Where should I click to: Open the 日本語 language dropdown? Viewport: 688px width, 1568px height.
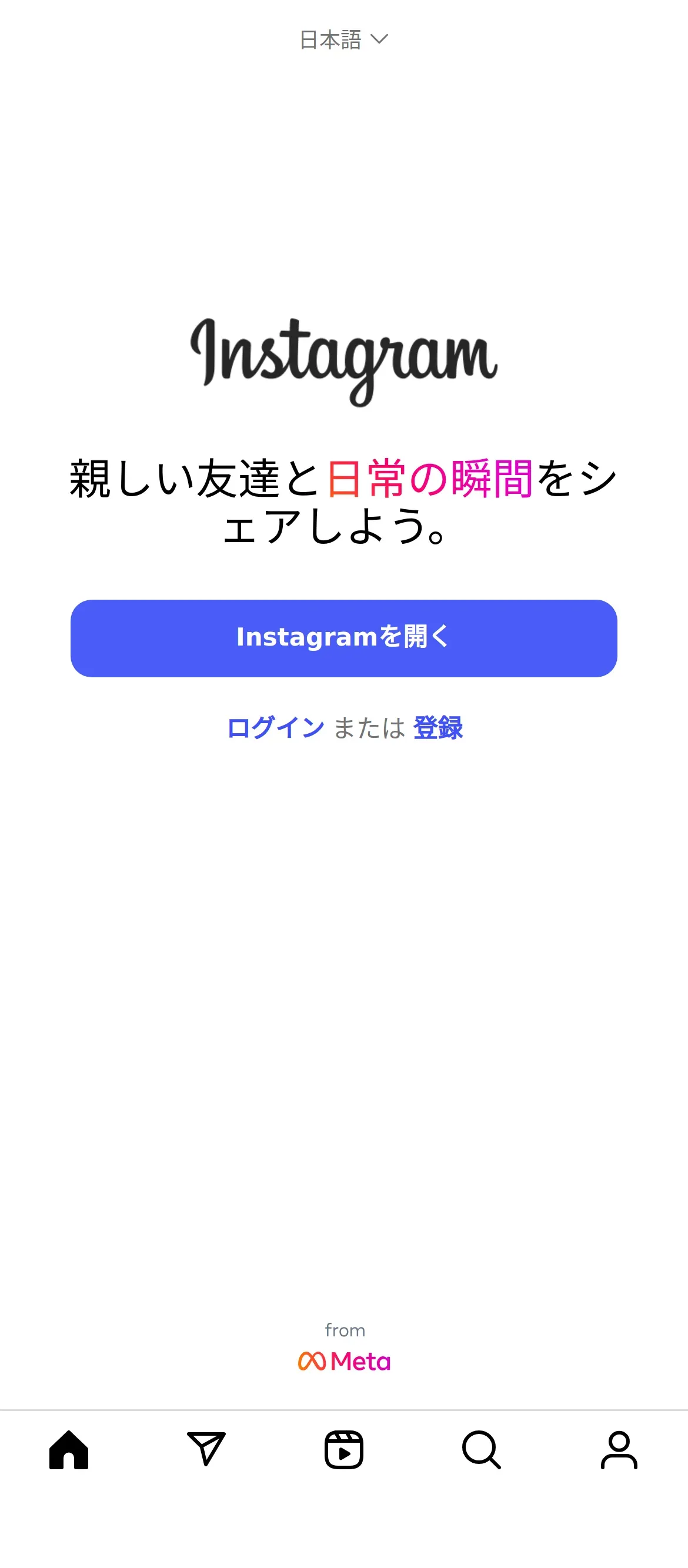[x=343, y=39]
